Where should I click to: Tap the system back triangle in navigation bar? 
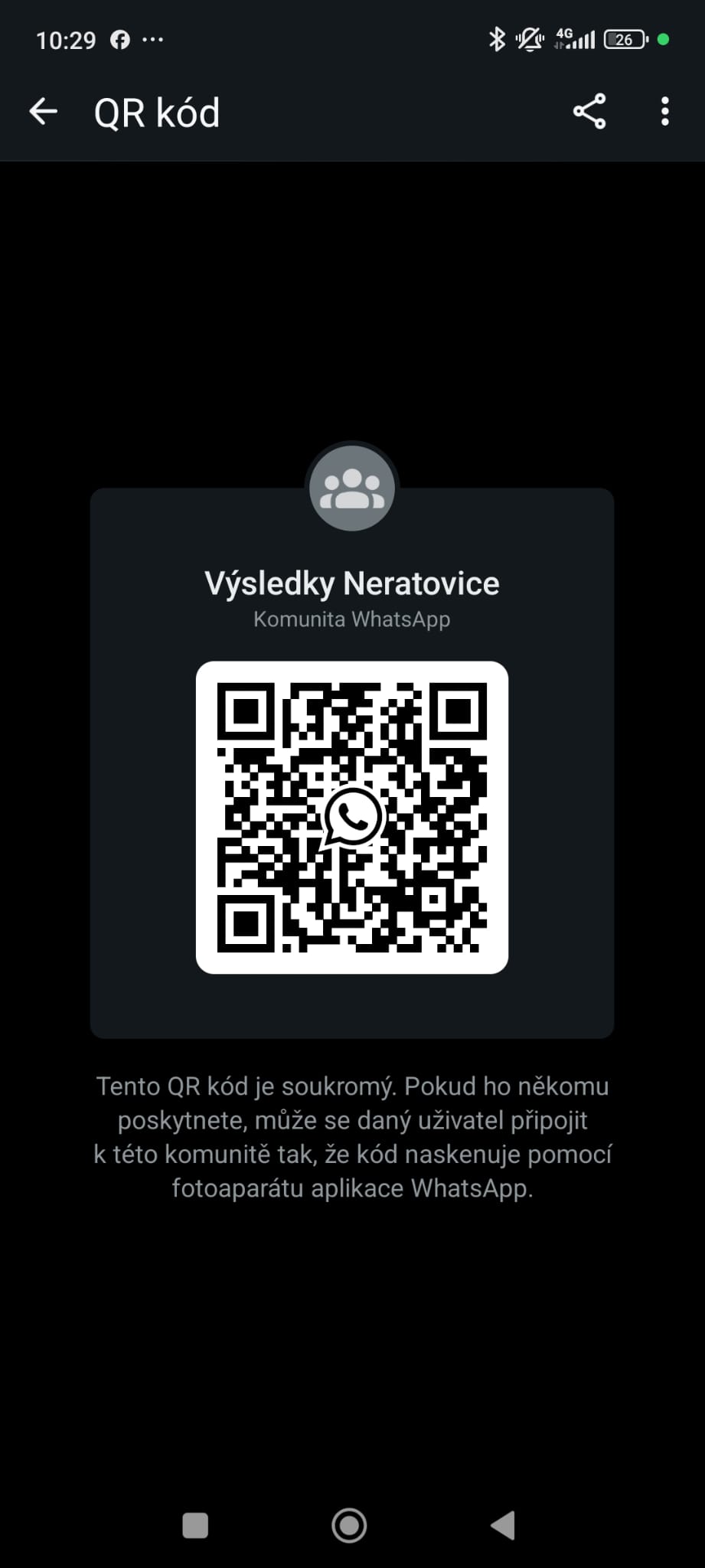(x=503, y=1525)
